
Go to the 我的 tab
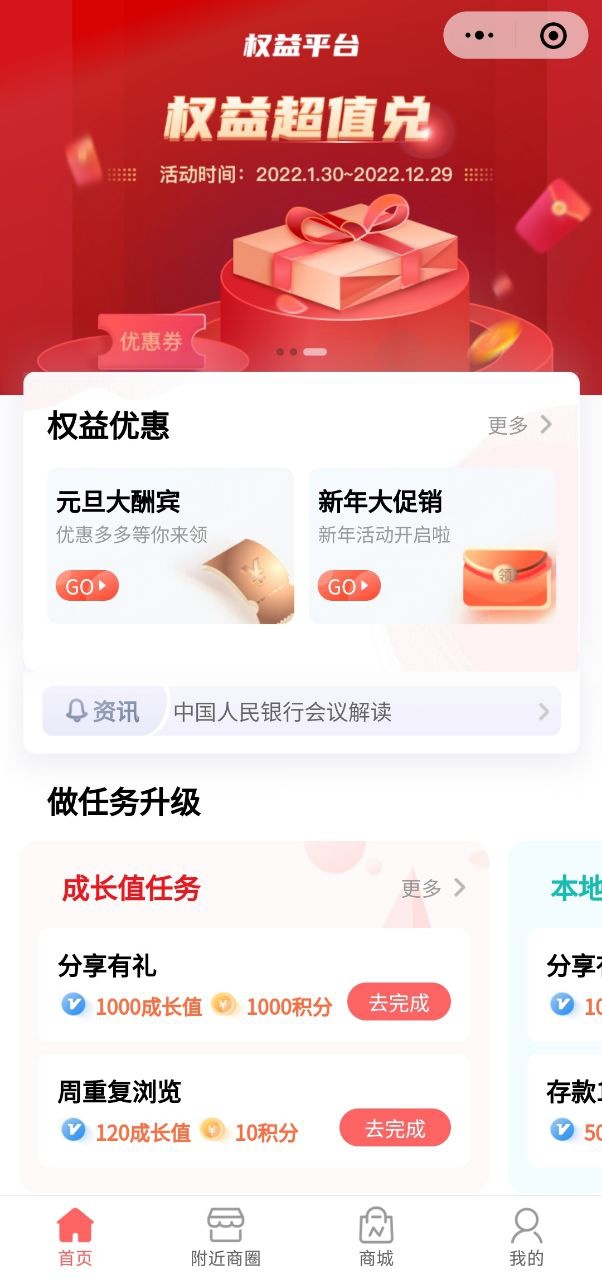pyautogui.click(x=526, y=1237)
